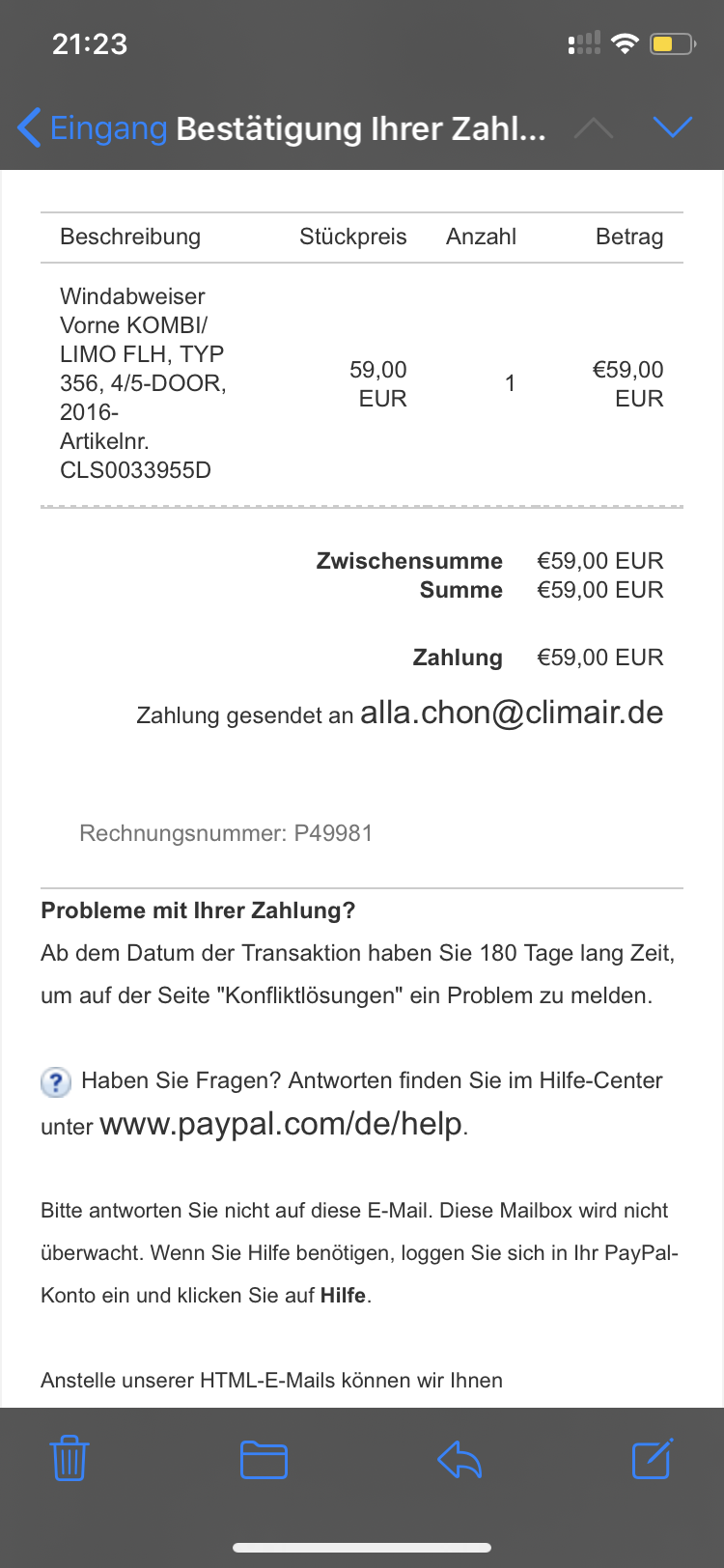The width and height of the screenshot is (724, 1568).
Task: Open the www.paypal.com/de/help link
Action: click(281, 1124)
